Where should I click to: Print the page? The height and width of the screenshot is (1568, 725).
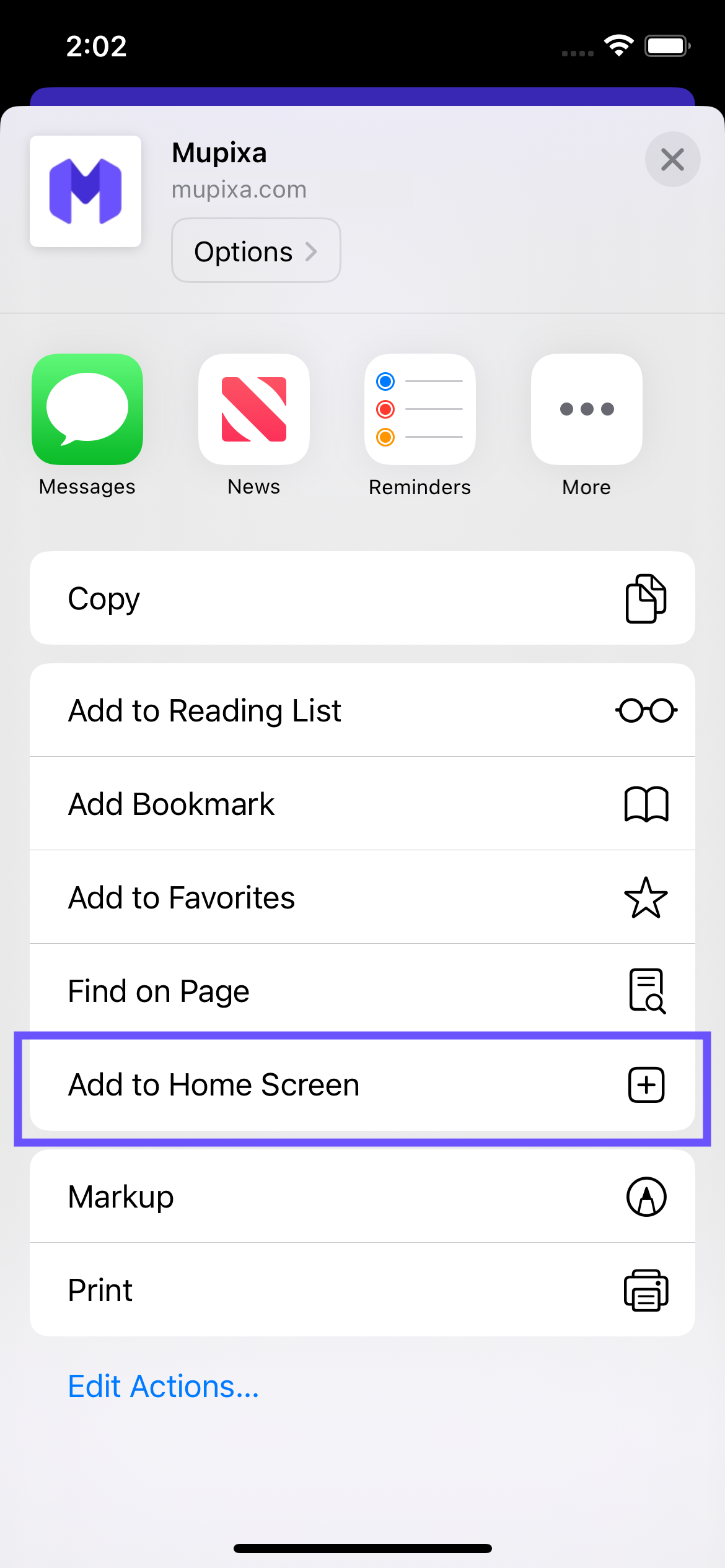362,1290
